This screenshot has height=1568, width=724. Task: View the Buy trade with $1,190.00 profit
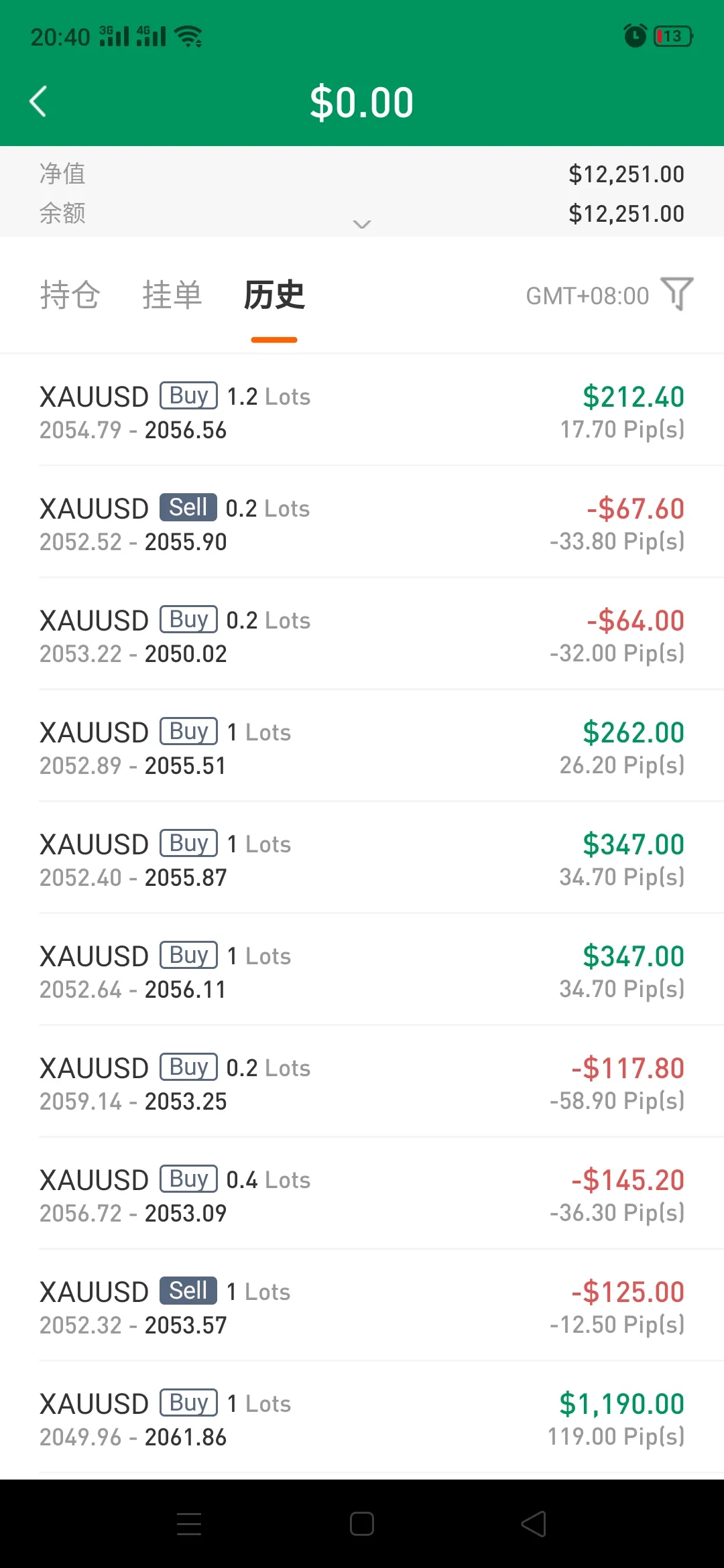[x=362, y=1418]
